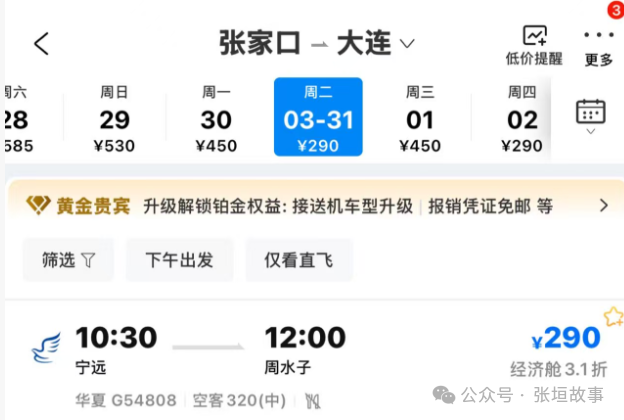The image size is (624, 420).
Task: Select Thursday 02 priced ¥290
Action: click(x=522, y=118)
